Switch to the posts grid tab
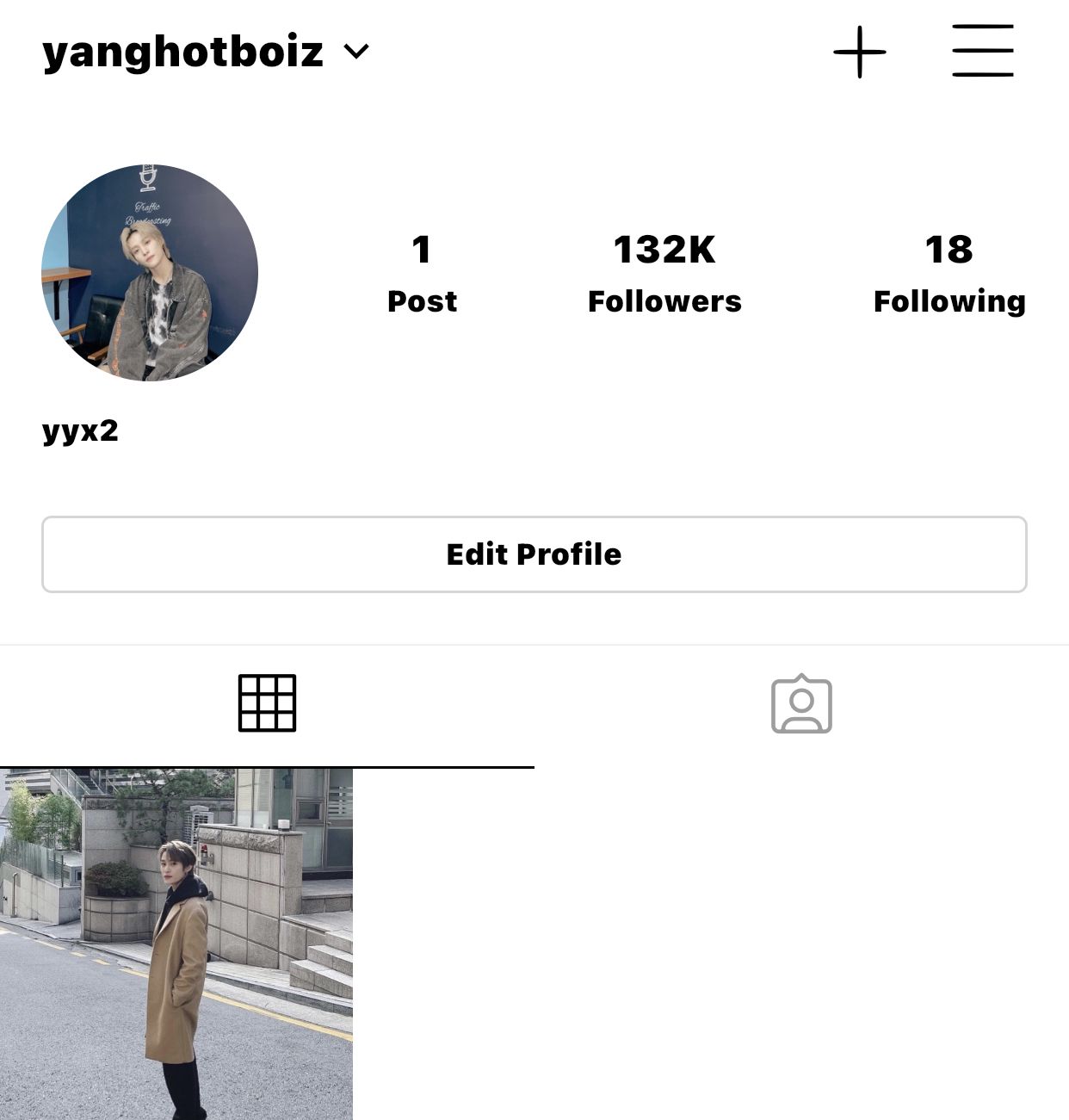Image resolution: width=1069 pixels, height=1120 pixels. (267, 703)
